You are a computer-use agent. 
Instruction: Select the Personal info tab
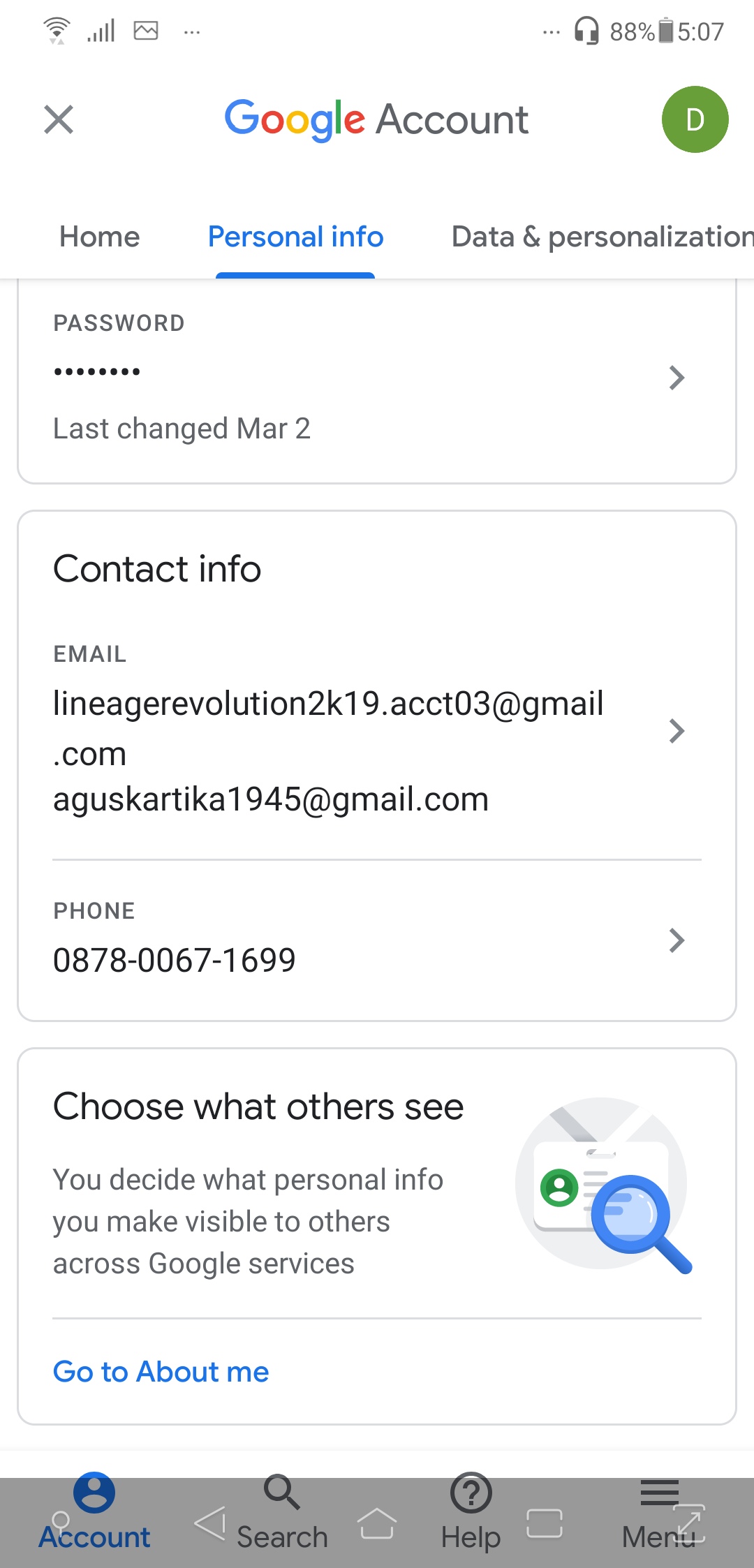pyautogui.click(x=295, y=237)
